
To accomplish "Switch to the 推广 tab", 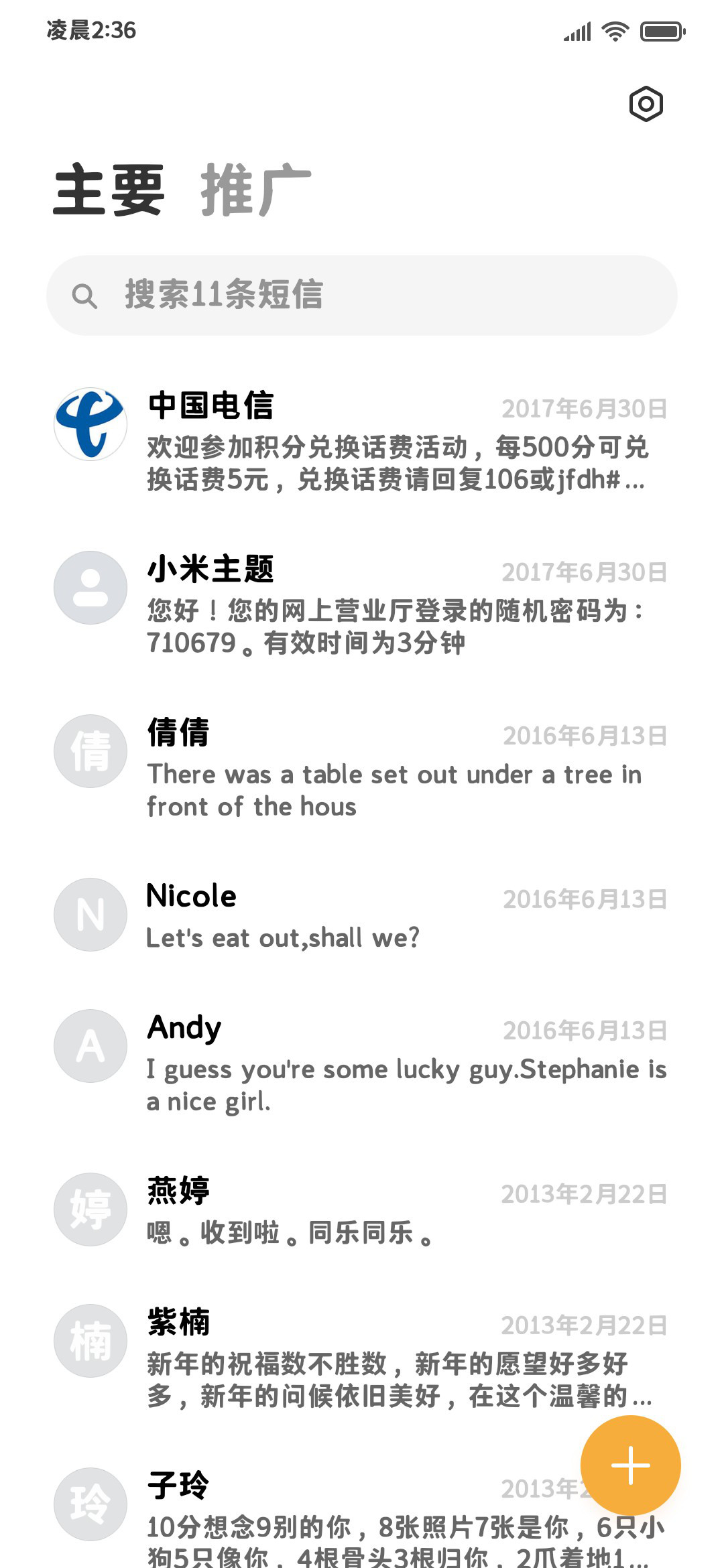I will pos(256,190).
